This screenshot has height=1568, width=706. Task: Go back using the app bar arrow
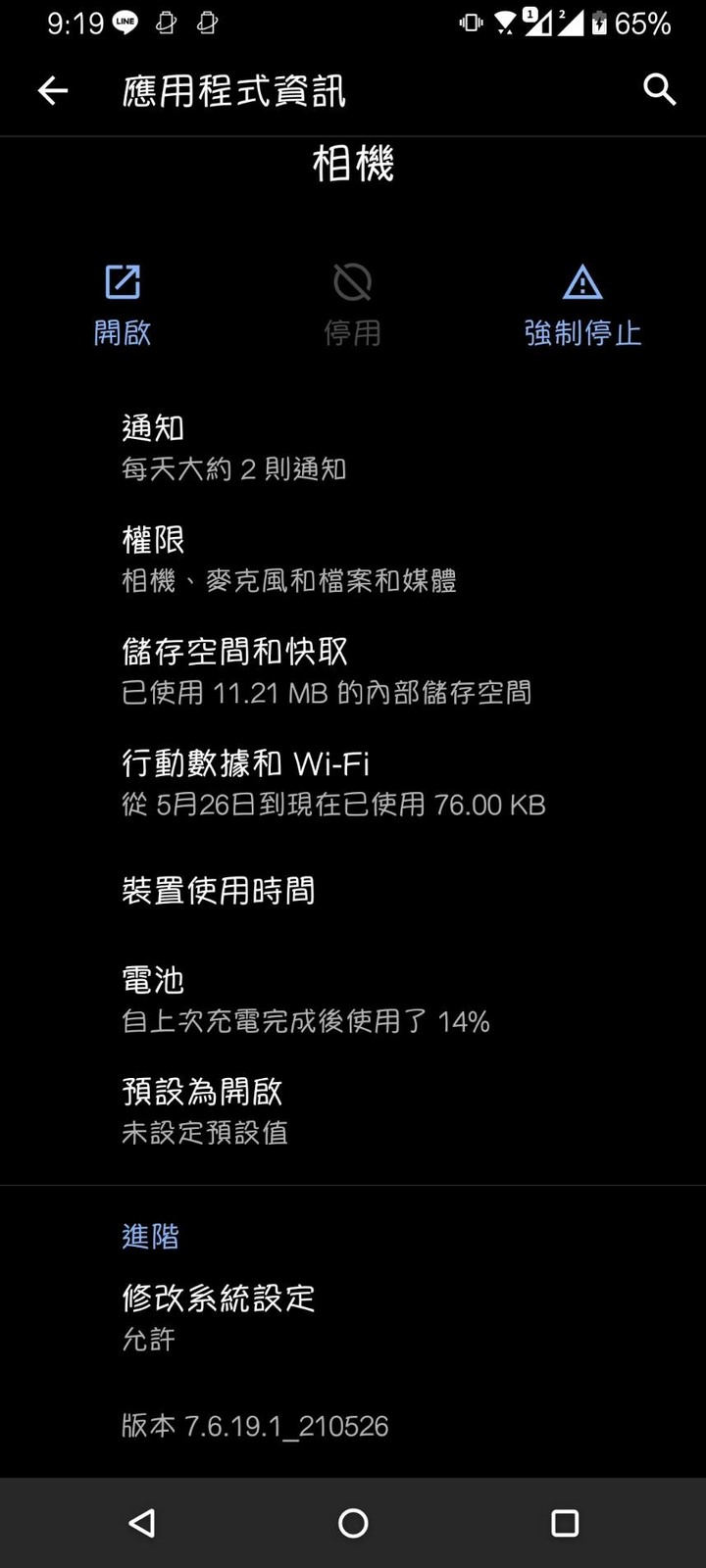[53, 91]
